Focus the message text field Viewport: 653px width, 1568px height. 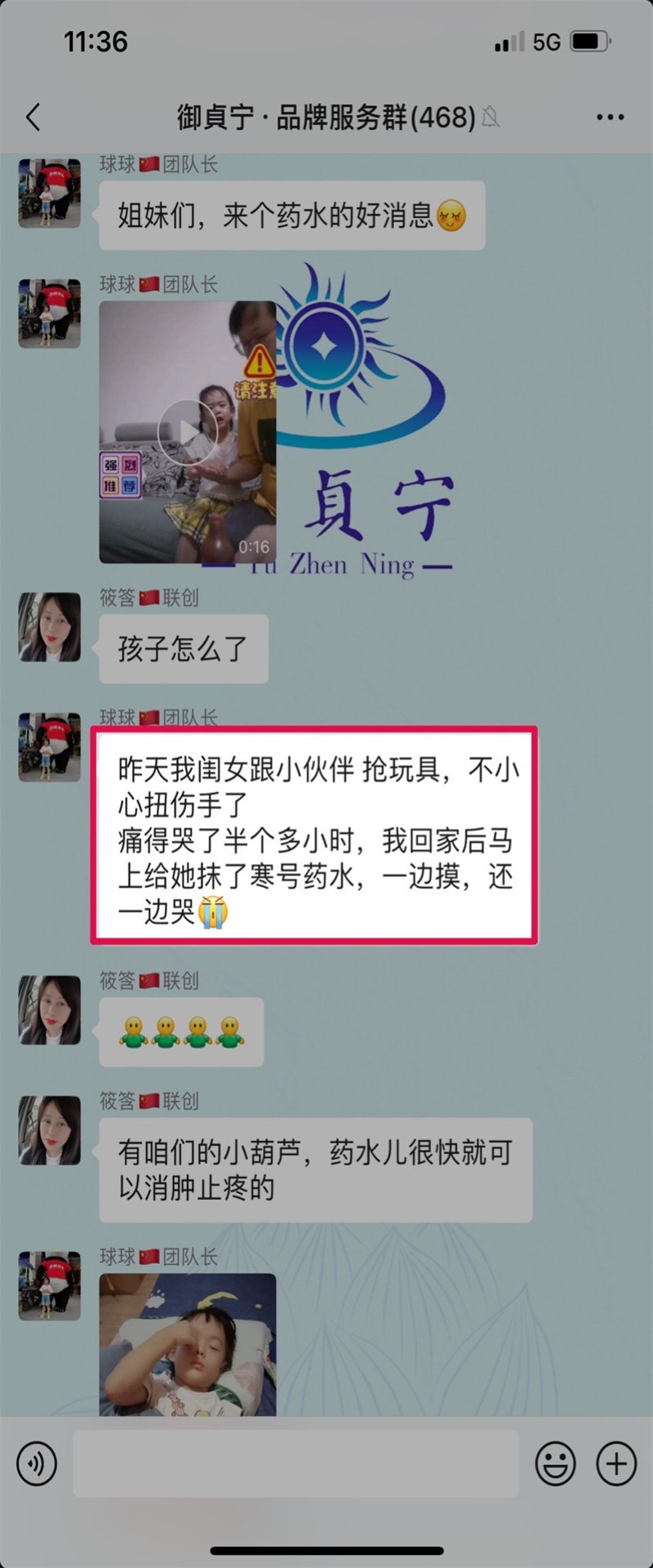click(x=295, y=1463)
